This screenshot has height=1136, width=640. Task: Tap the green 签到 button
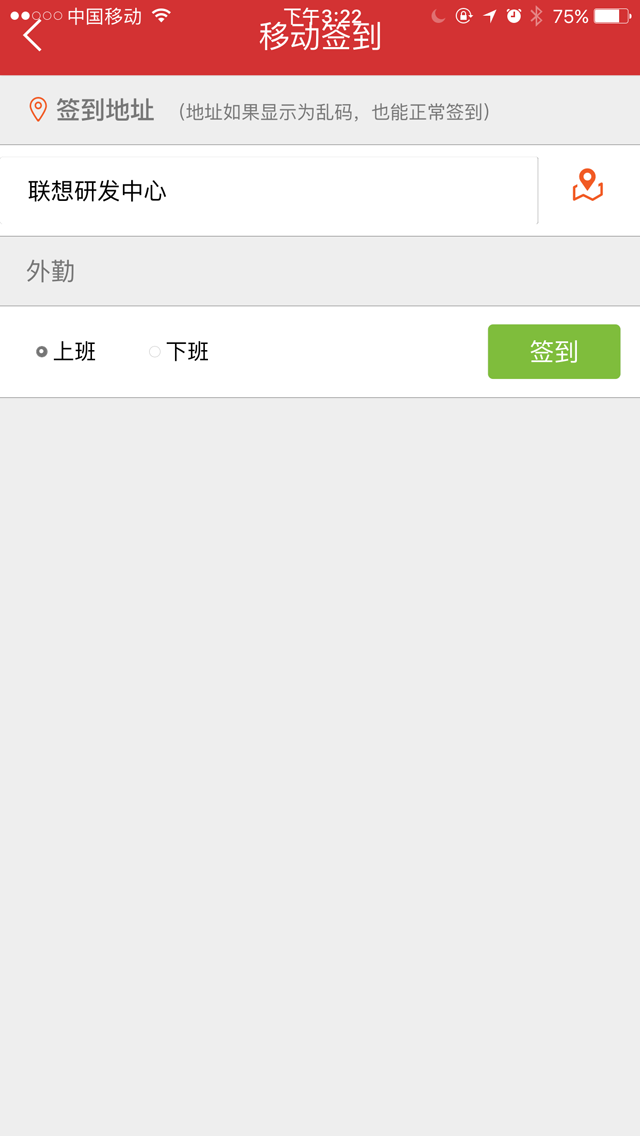click(553, 352)
